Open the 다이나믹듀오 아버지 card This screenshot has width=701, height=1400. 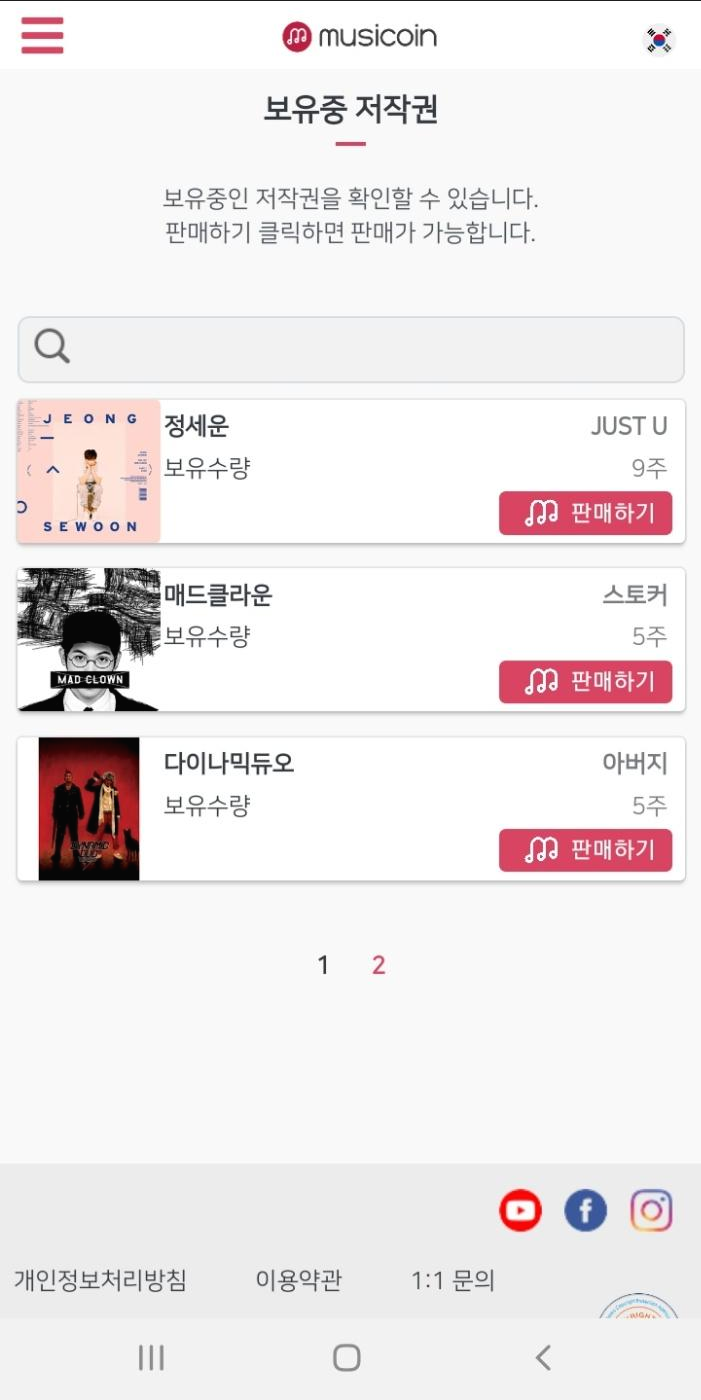coord(351,808)
